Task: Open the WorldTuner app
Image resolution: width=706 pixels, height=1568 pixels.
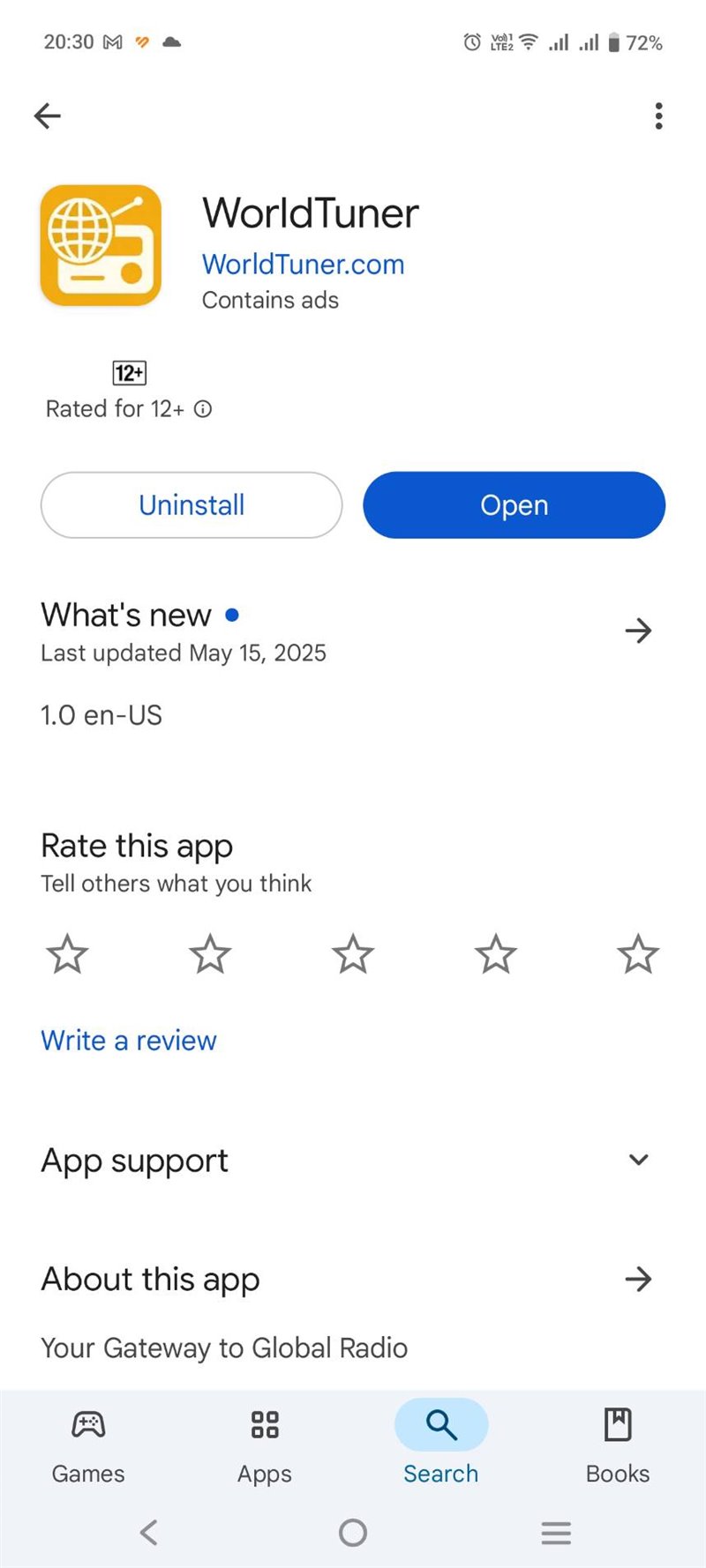Action: (x=514, y=505)
